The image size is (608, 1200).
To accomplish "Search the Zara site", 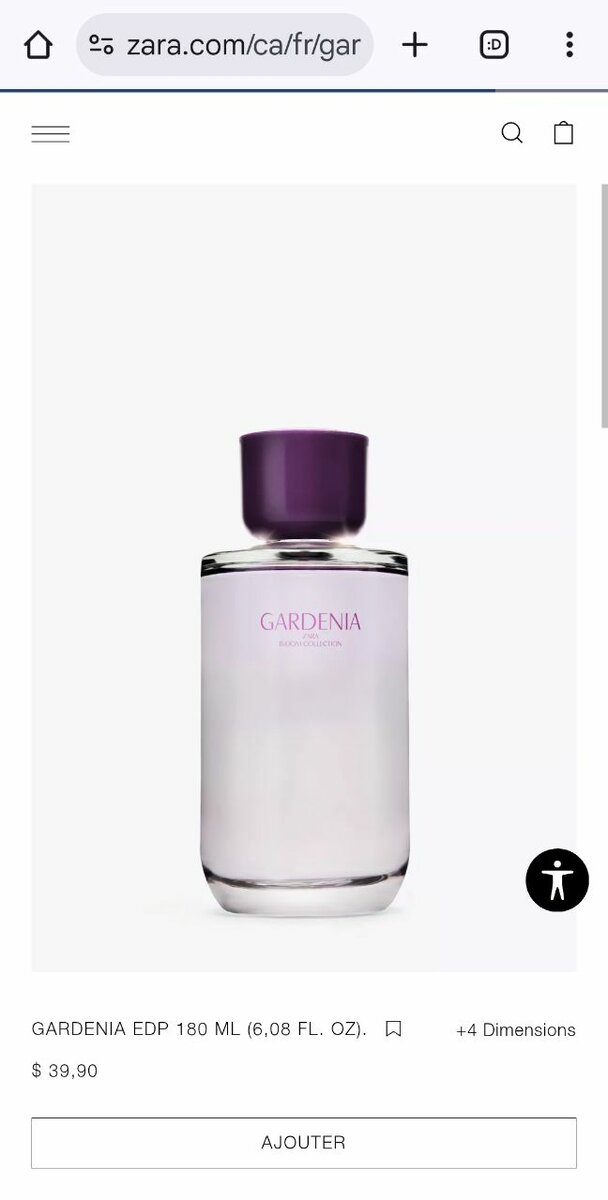I will click(x=512, y=133).
